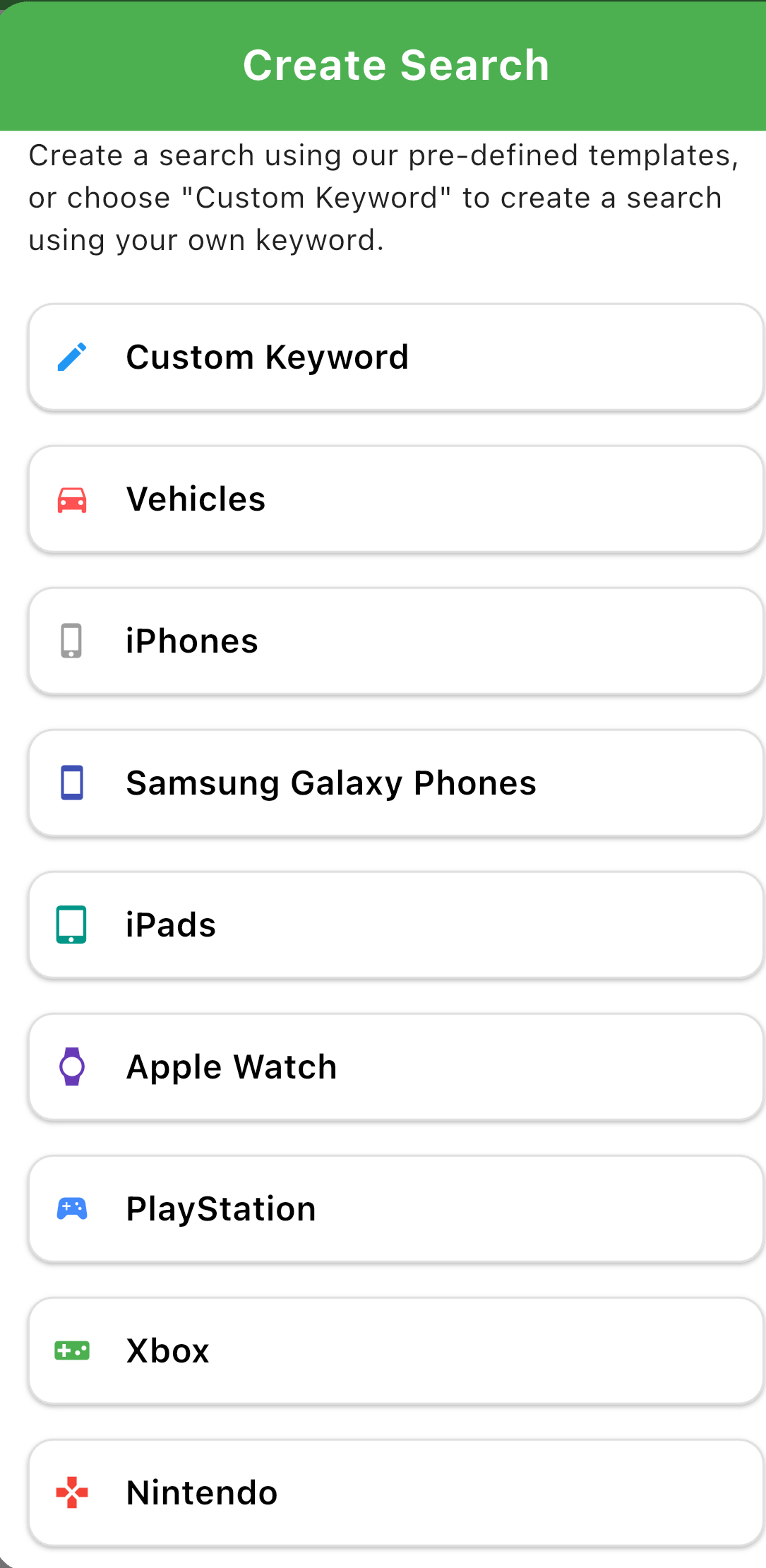Select the iPads search template
766x1568 pixels.
(x=395, y=925)
